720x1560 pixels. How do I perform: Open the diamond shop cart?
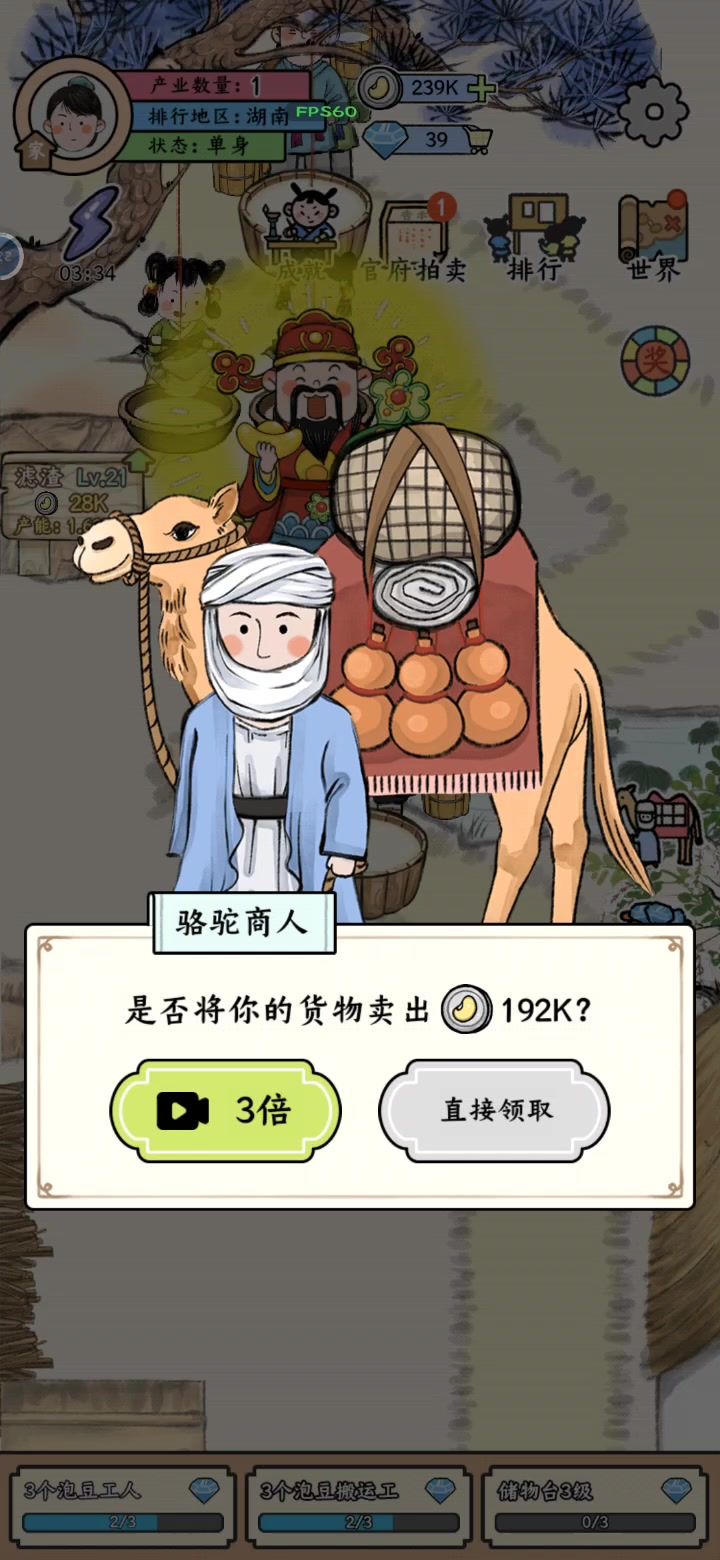(x=478, y=140)
